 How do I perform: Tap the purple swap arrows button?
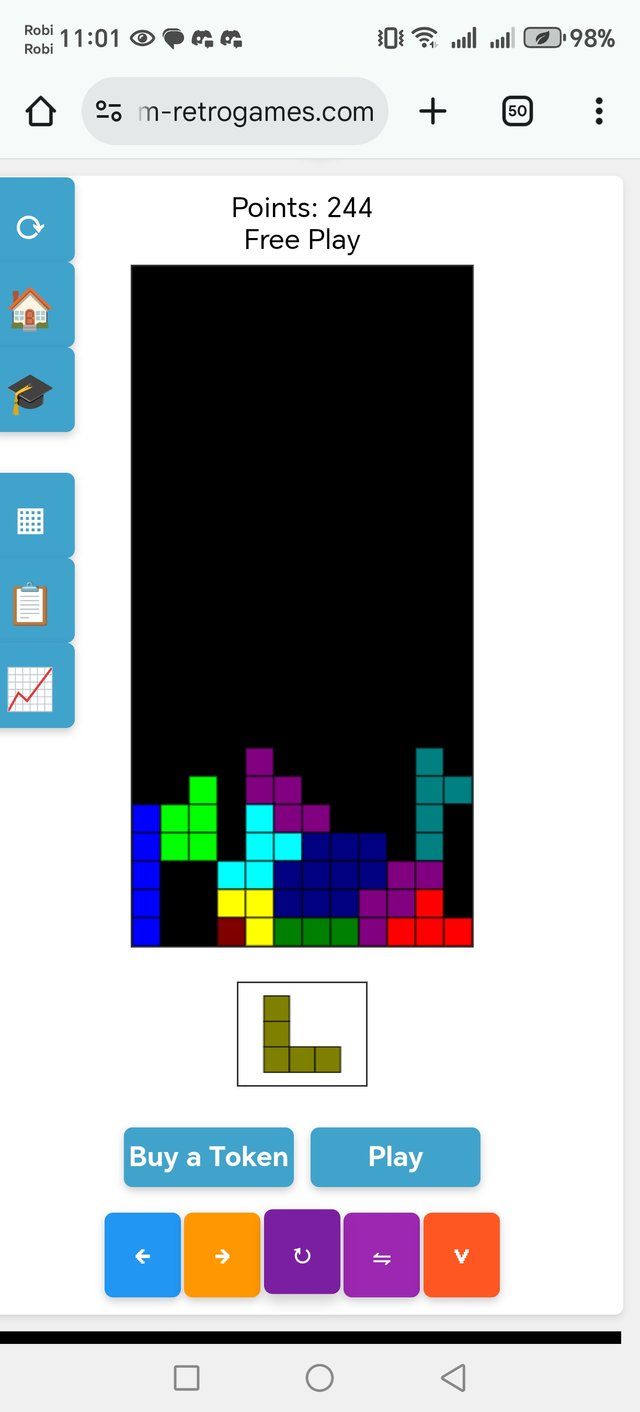tap(381, 1256)
